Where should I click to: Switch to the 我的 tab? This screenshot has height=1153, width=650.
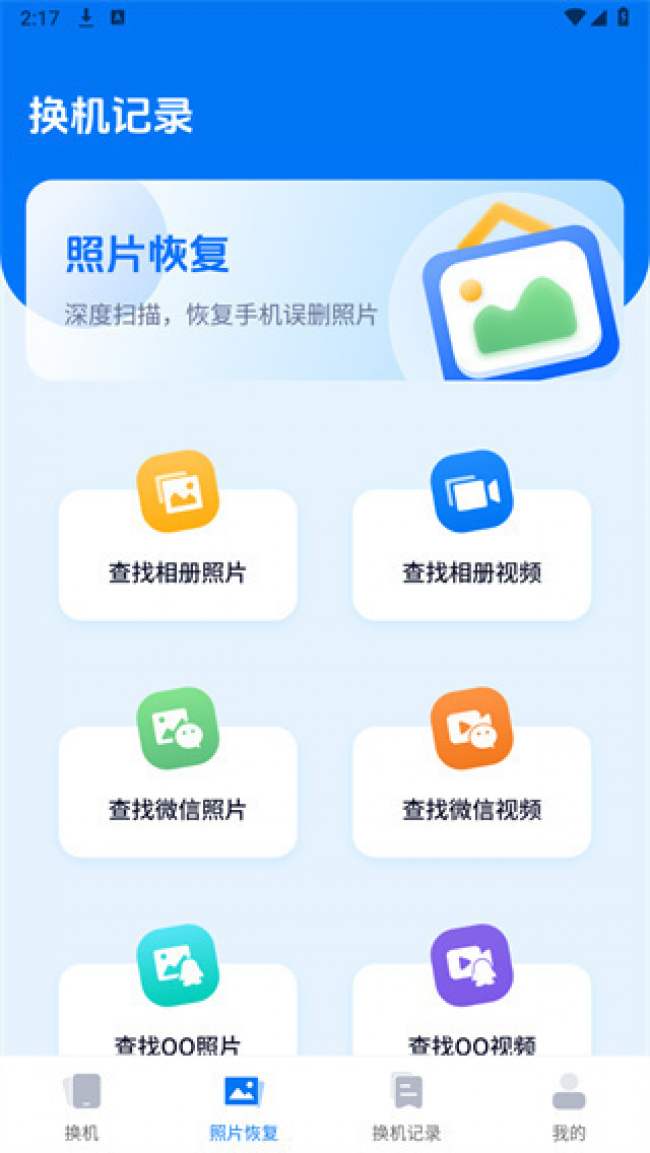[568, 1105]
